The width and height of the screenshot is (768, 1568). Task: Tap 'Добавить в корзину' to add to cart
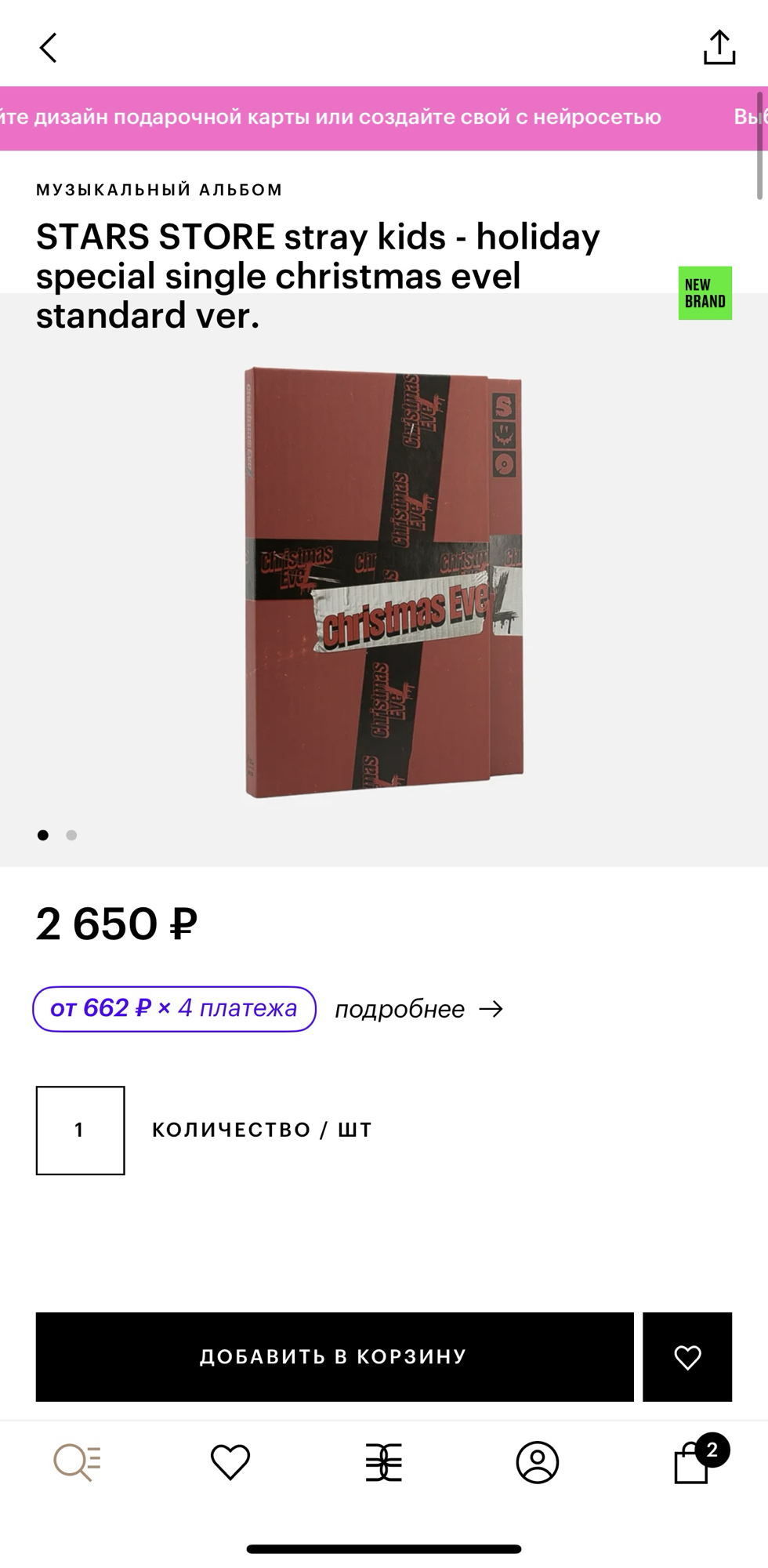click(335, 1356)
